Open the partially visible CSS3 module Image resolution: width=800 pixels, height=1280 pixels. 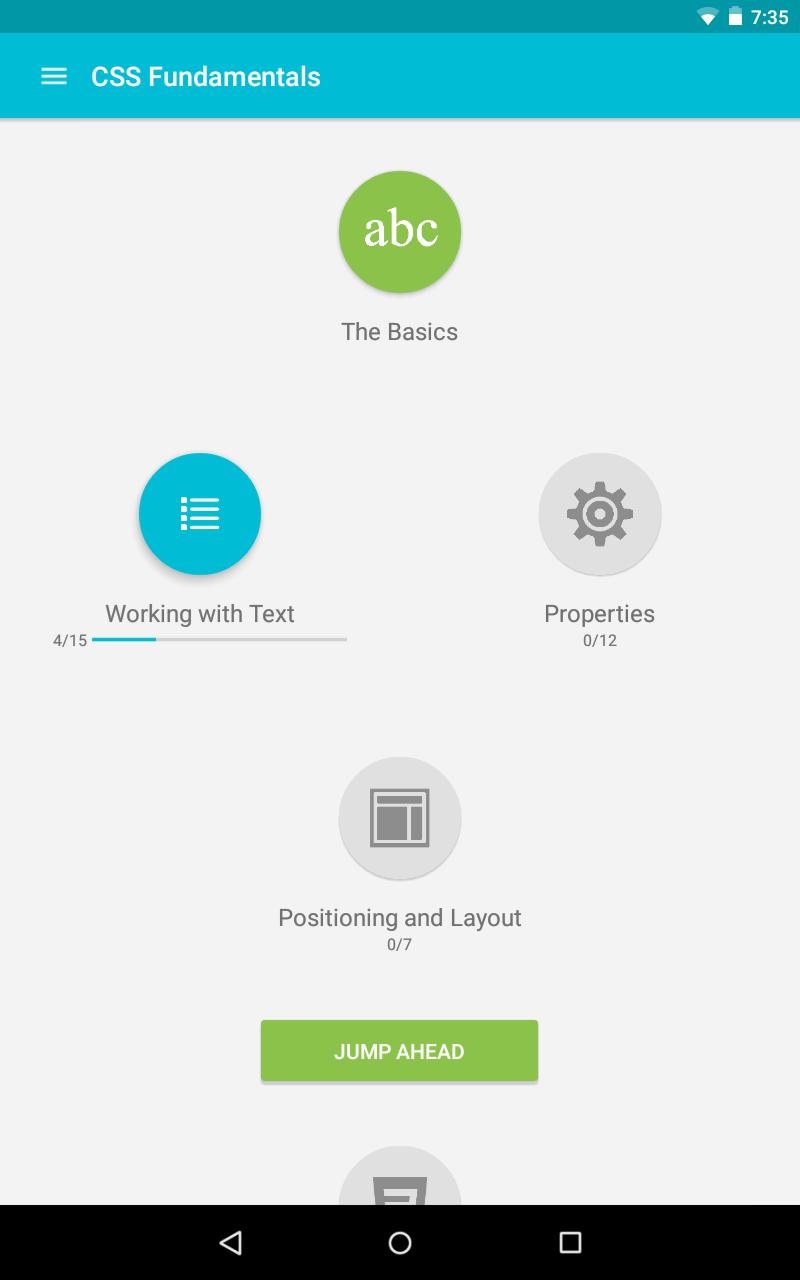pos(400,1180)
